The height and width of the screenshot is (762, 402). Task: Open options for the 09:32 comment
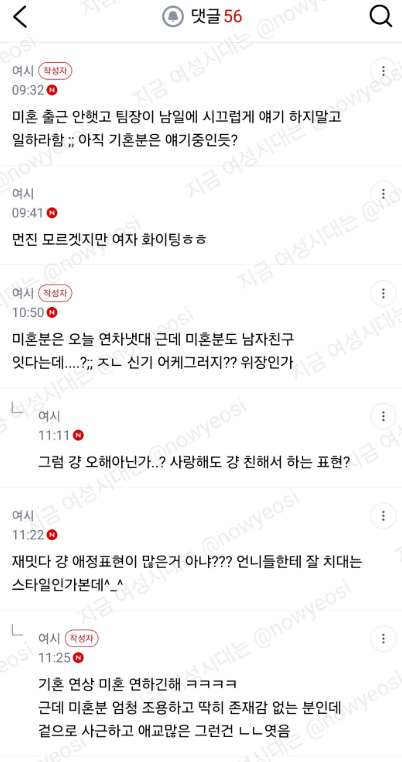tap(384, 71)
